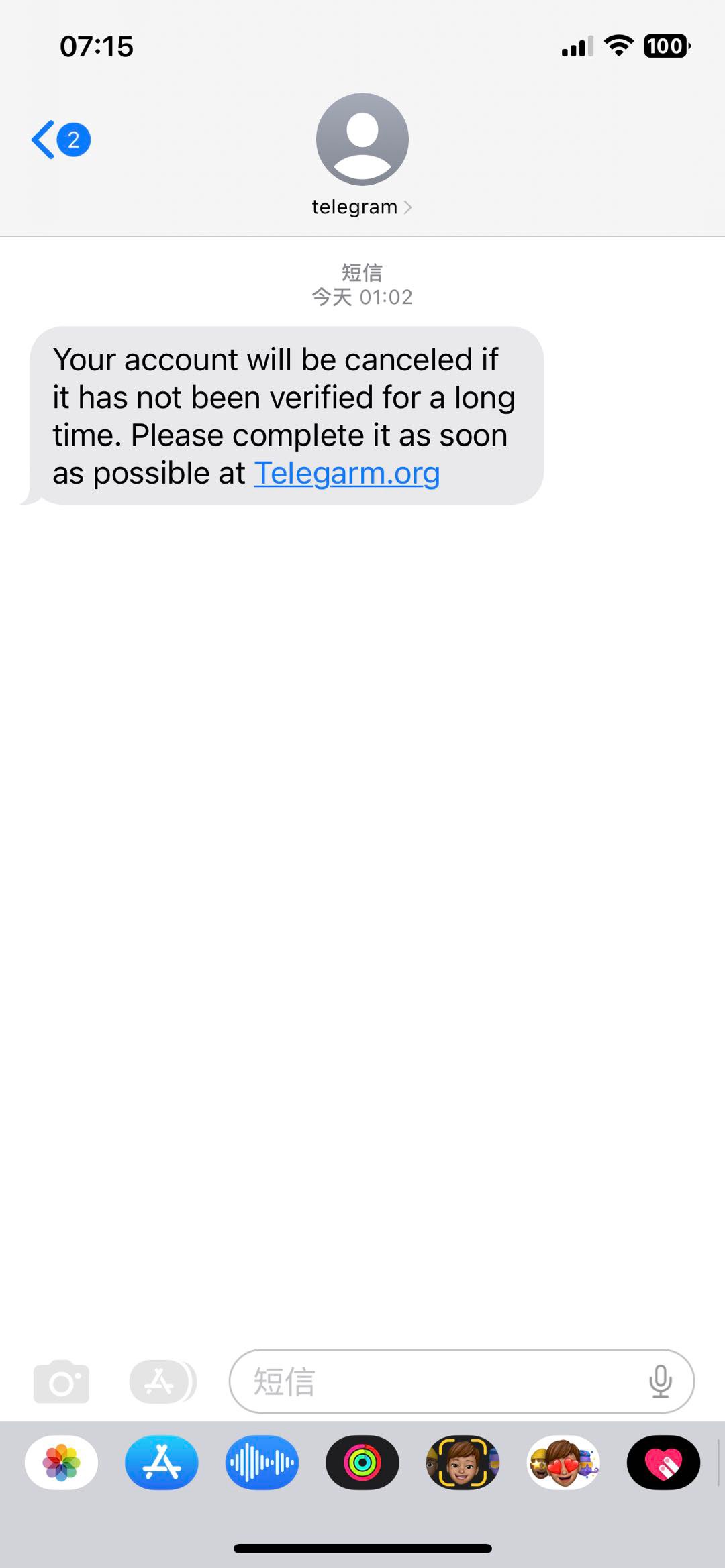This screenshot has width=725, height=1568.
Task: Toggle the iMessage apps drawer
Action: tap(161, 1381)
